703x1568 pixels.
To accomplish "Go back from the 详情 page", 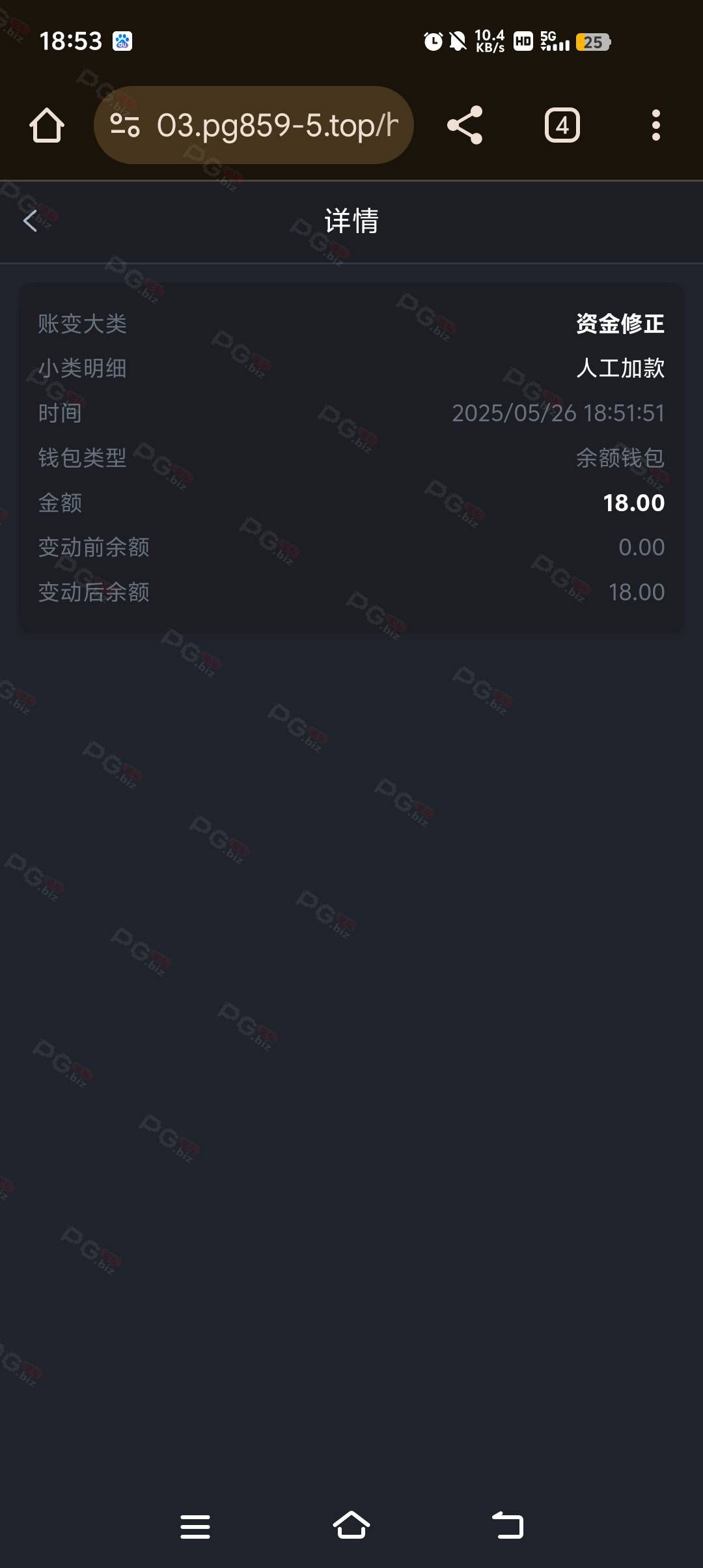I will [30, 221].
